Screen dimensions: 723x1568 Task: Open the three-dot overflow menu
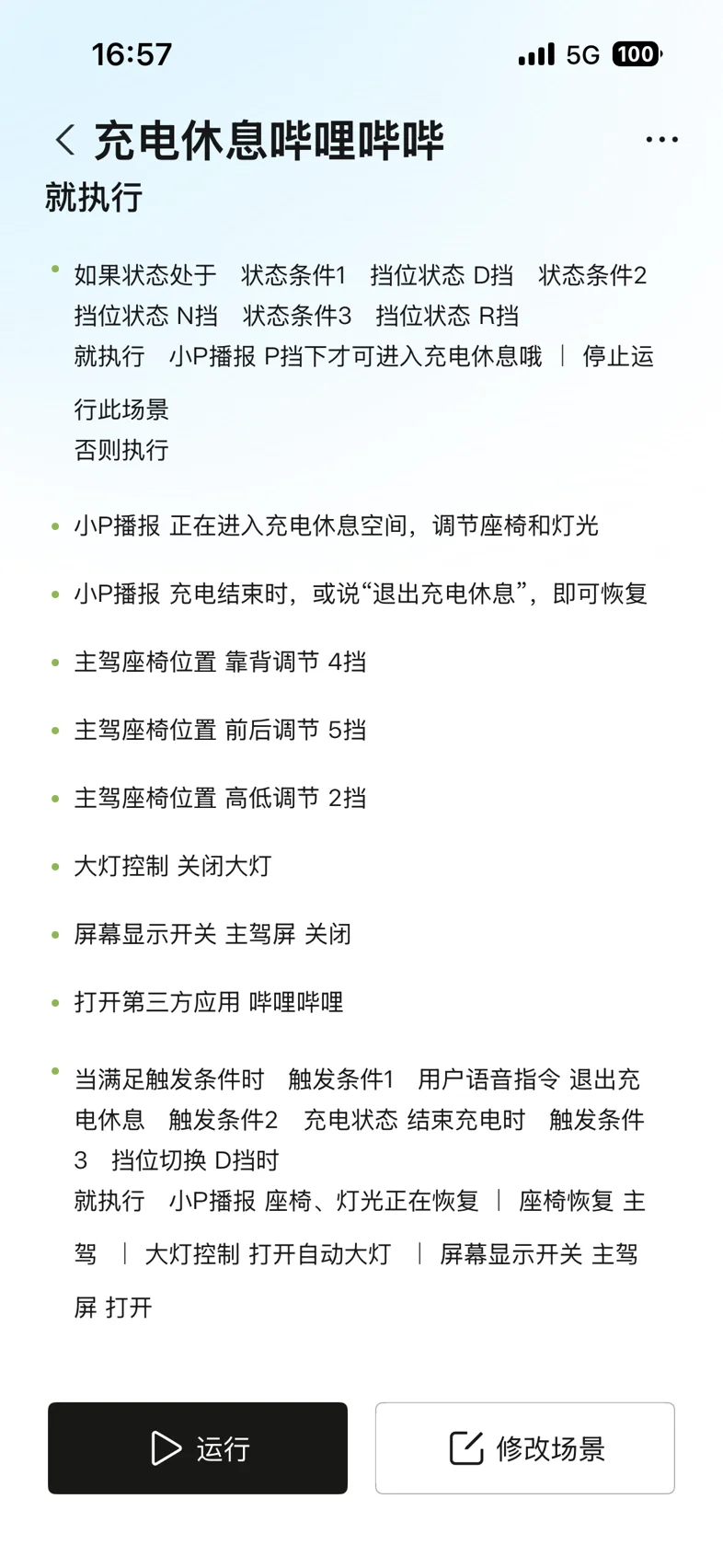(661, 140)
